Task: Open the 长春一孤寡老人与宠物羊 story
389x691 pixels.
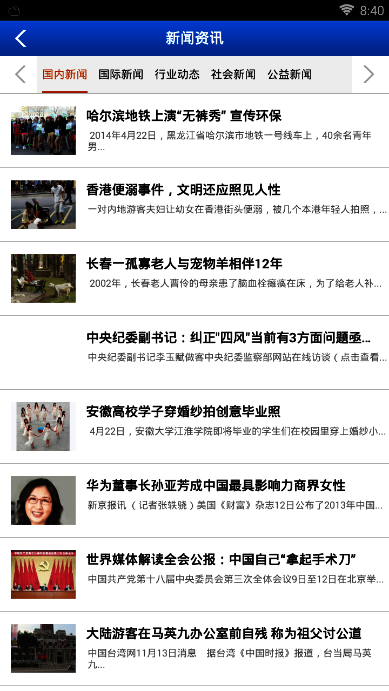Action: coord(194,279)
